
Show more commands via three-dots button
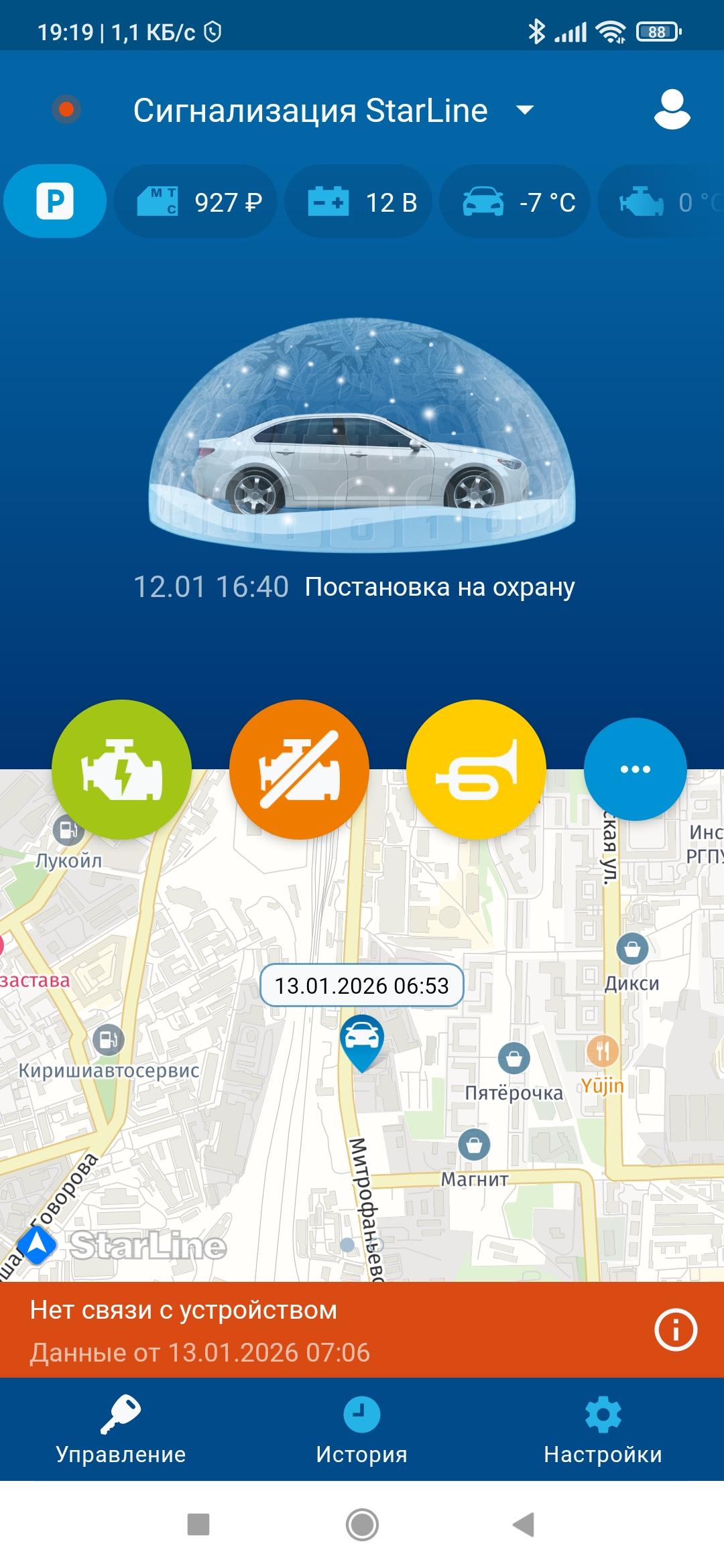click(635, 769)
